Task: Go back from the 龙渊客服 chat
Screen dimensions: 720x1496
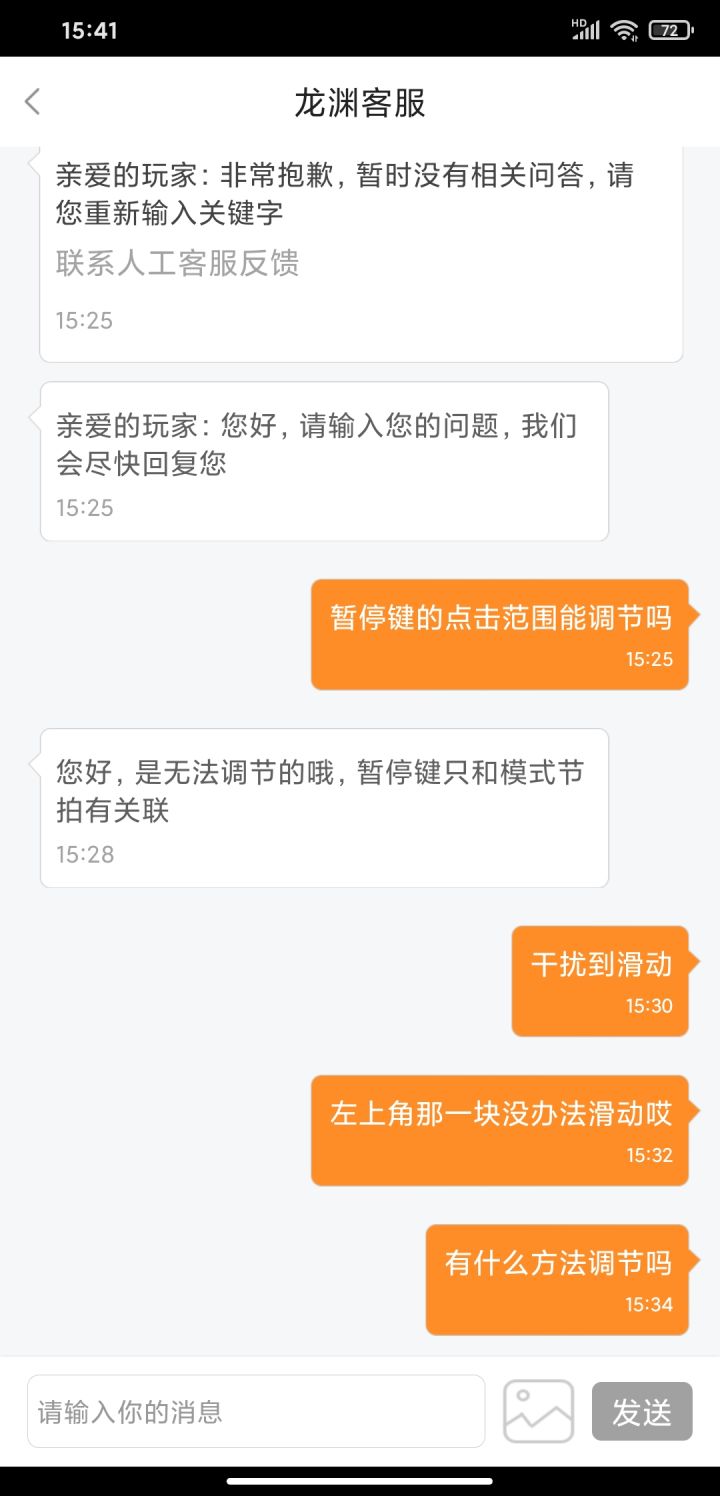Action: [x=33, y=101]
